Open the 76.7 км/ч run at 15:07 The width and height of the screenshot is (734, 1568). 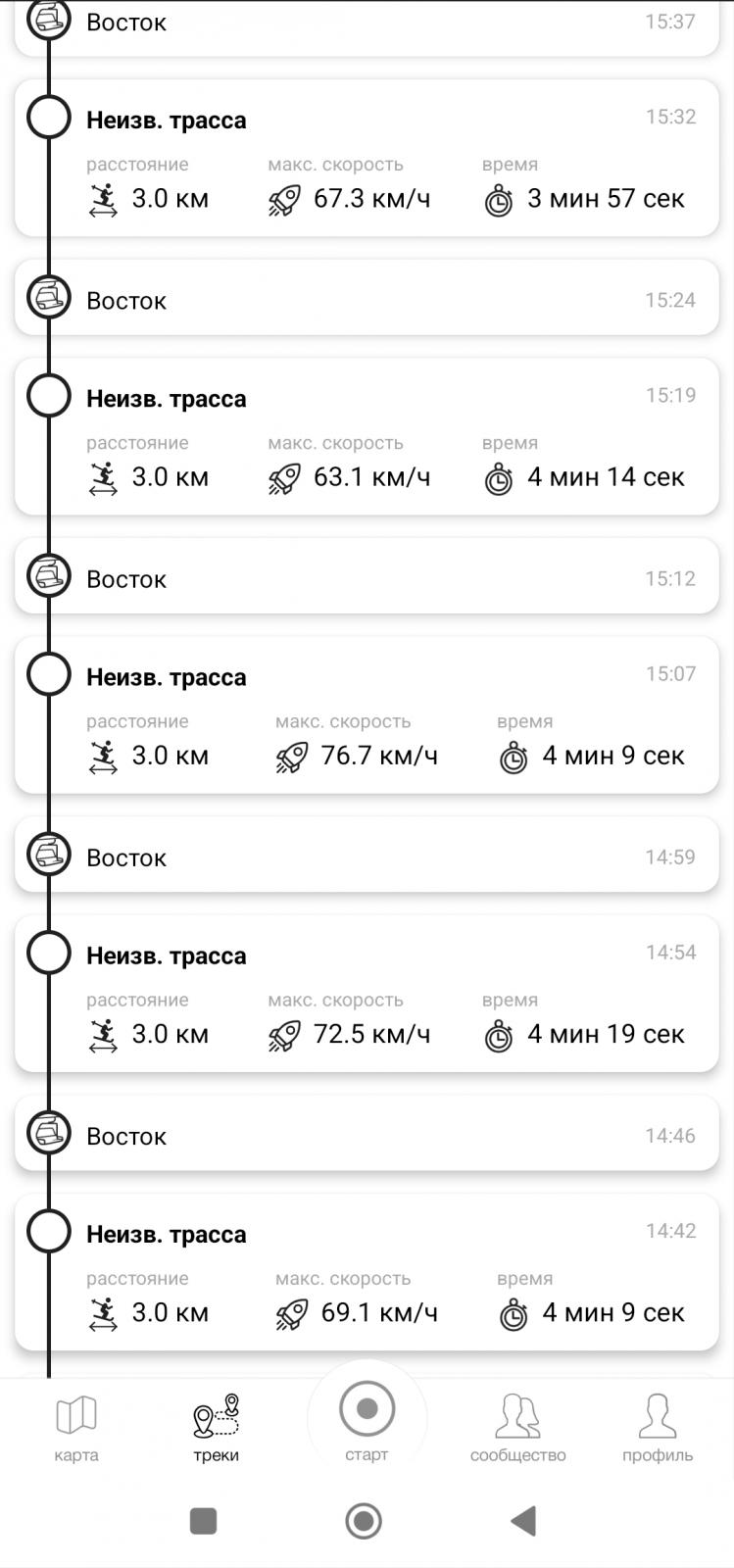(x=367, y=715)
